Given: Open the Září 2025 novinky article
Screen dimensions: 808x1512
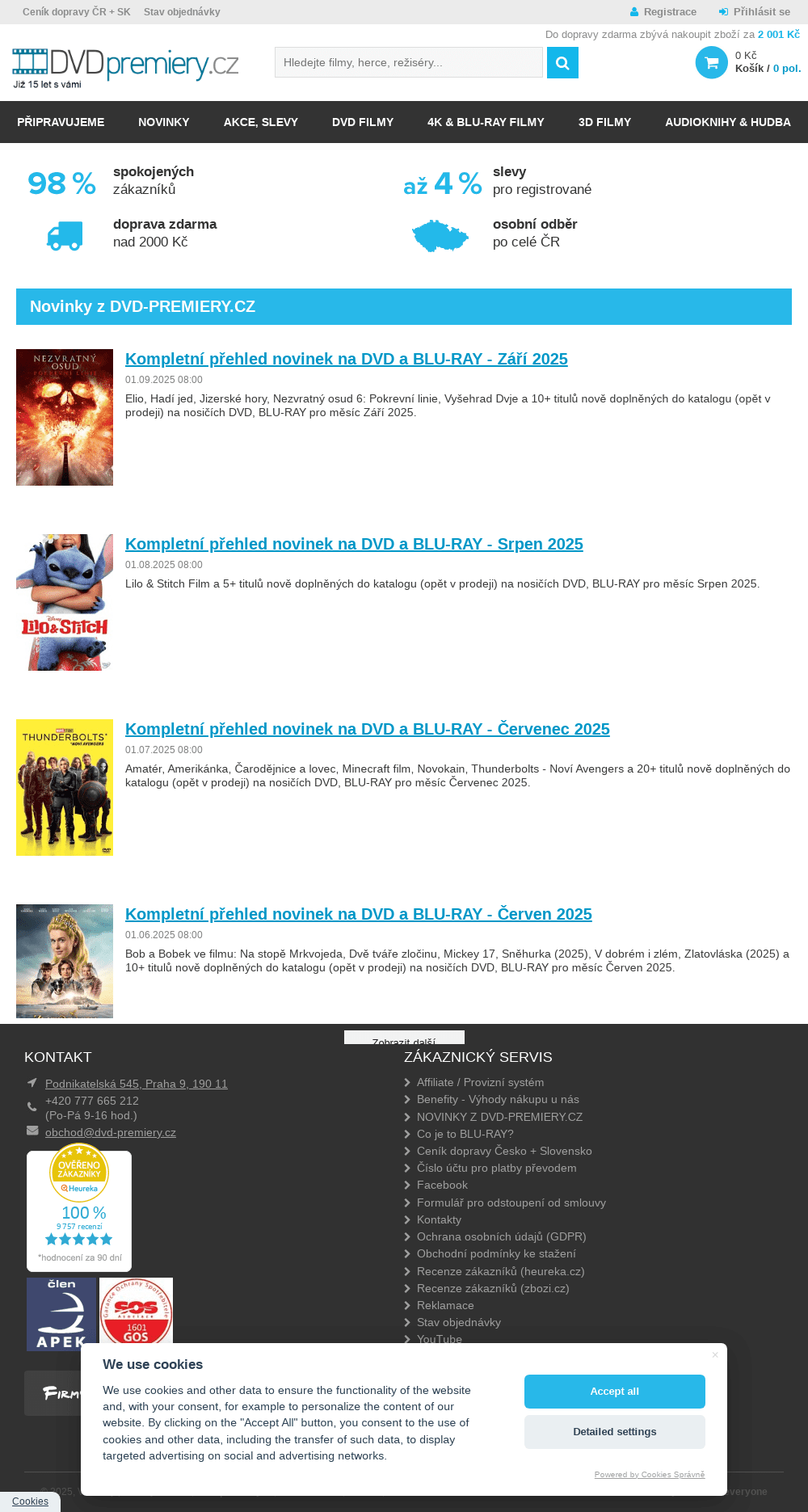Looking at the screenshot, I should pos(346,359).
